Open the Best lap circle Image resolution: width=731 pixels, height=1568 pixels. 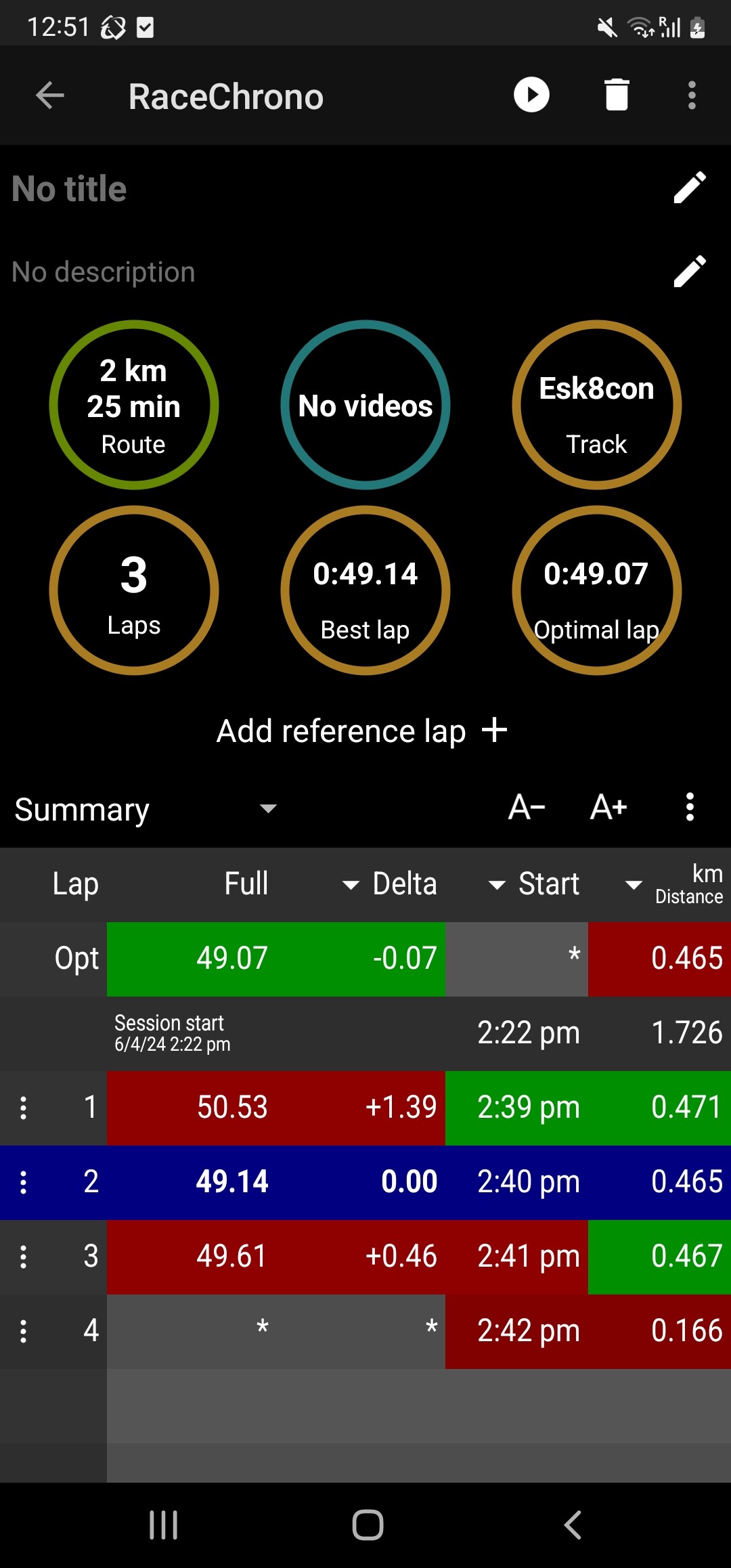point(365,590)
